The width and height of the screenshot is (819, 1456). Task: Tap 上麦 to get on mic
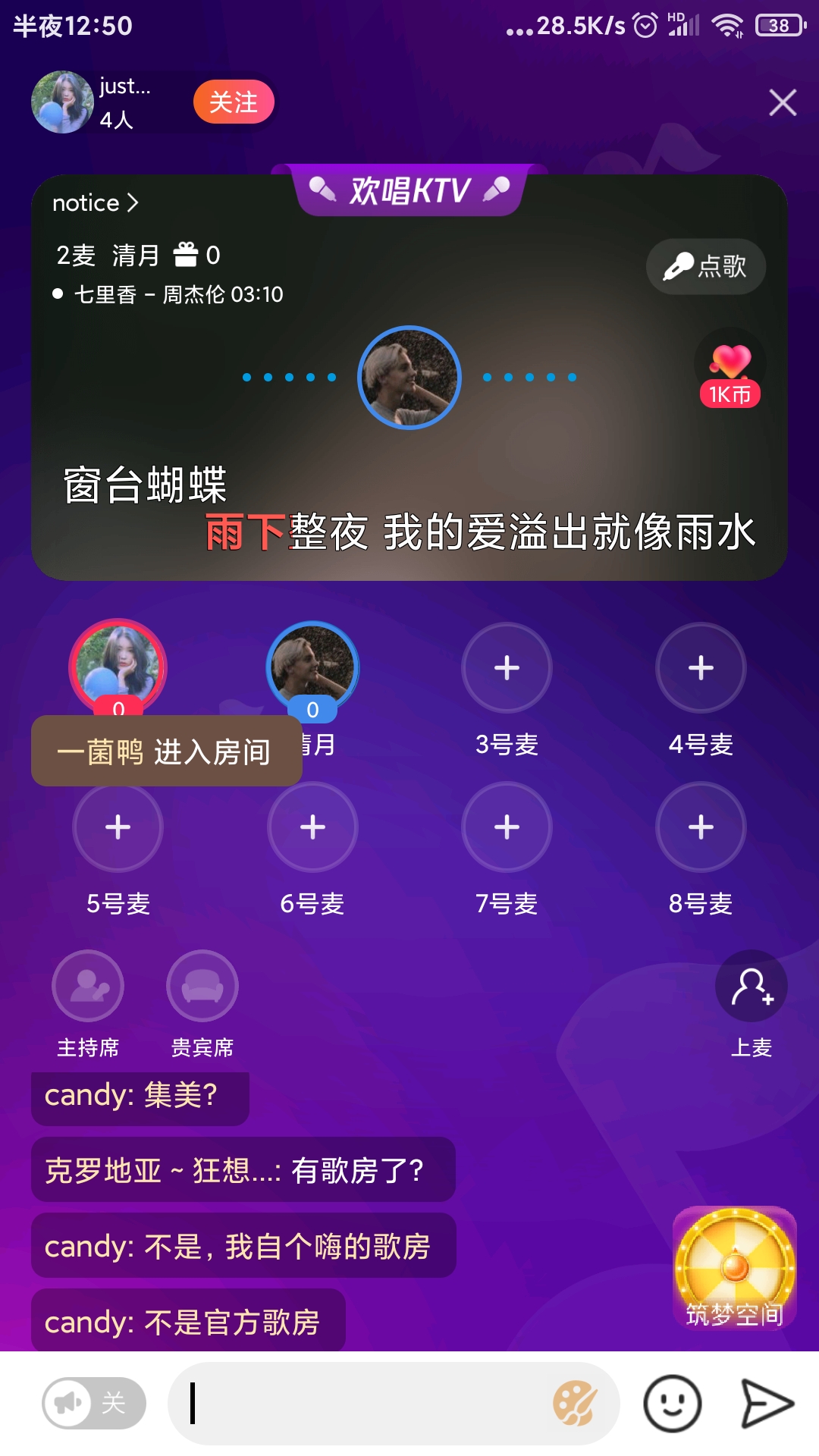pyautogui.click(x=751, y=986)
